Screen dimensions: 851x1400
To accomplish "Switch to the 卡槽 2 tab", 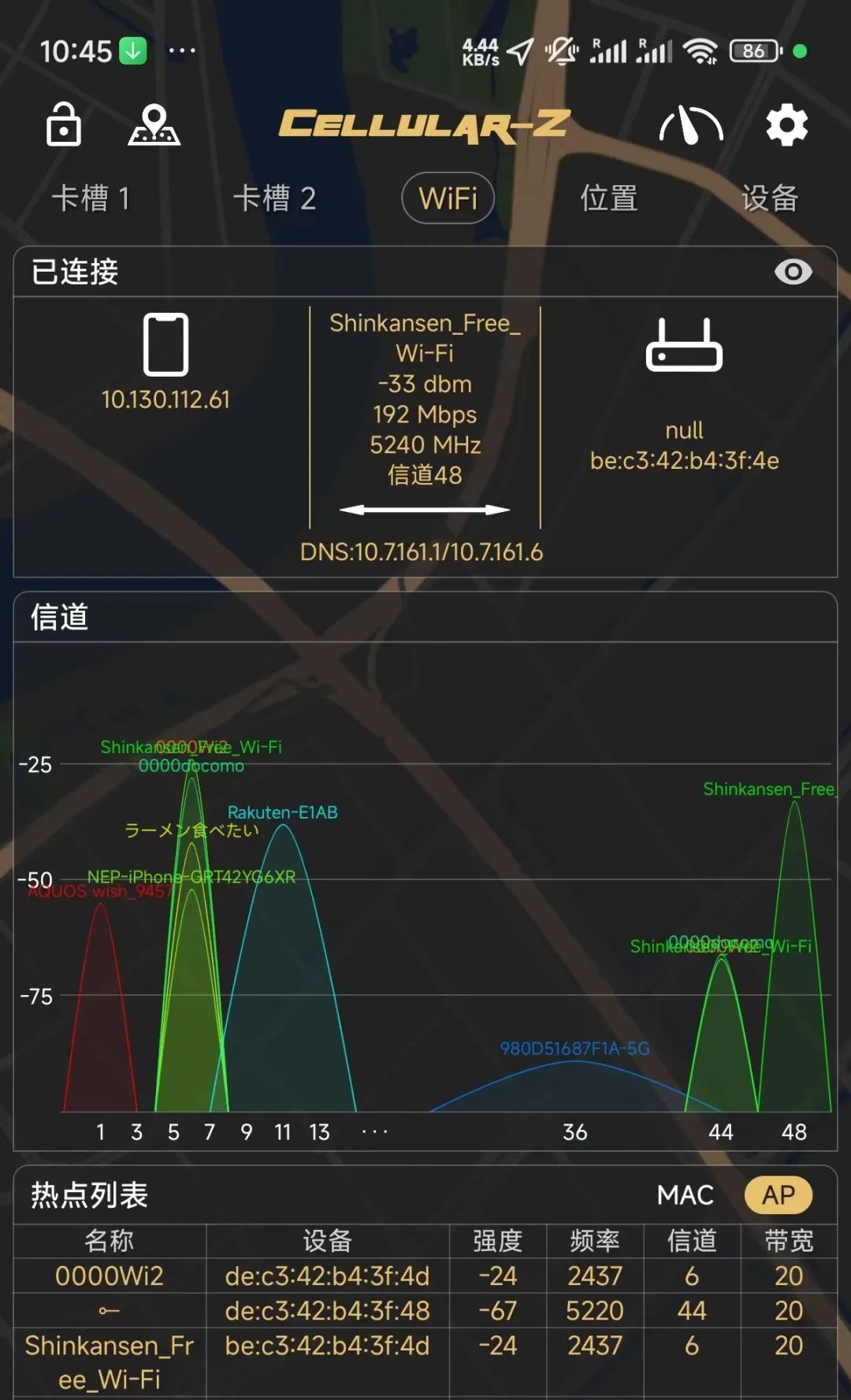I will click(274, 198).
